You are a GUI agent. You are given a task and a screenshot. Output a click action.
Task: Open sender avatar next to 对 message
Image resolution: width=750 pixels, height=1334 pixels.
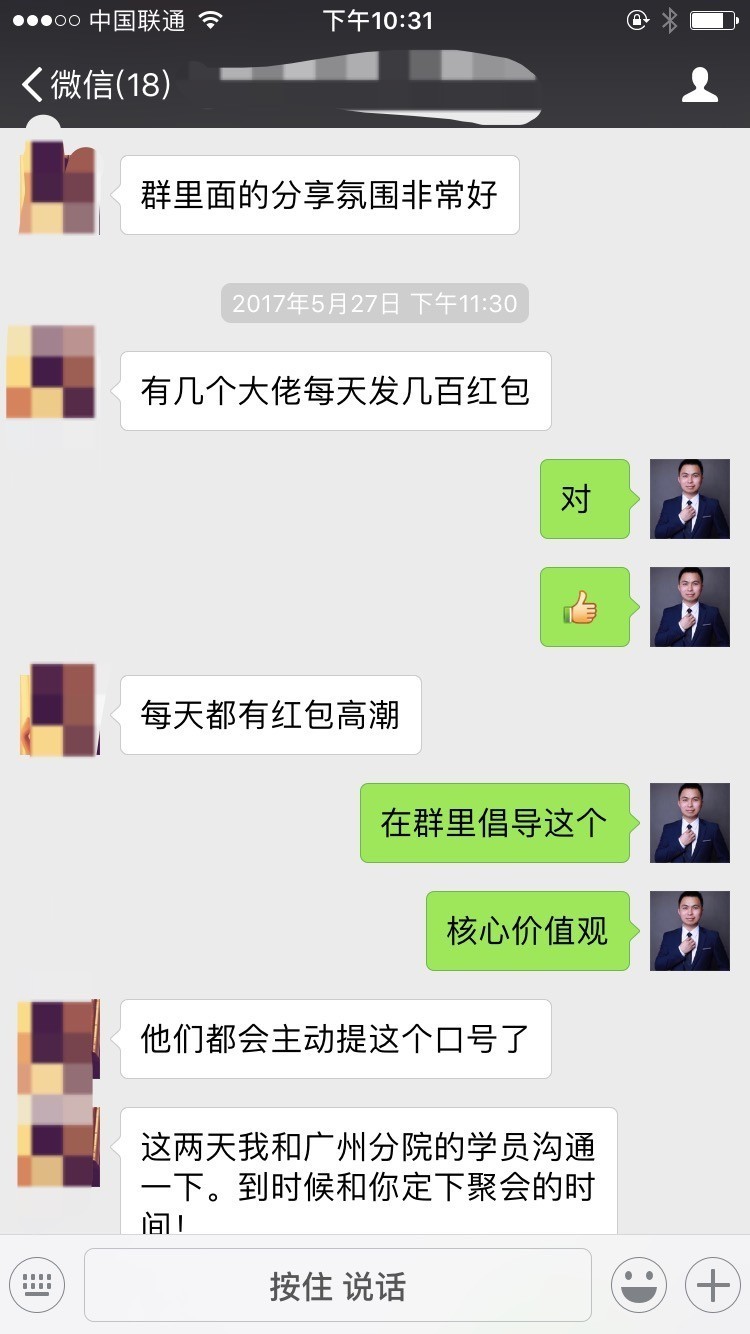pos(690,499)
